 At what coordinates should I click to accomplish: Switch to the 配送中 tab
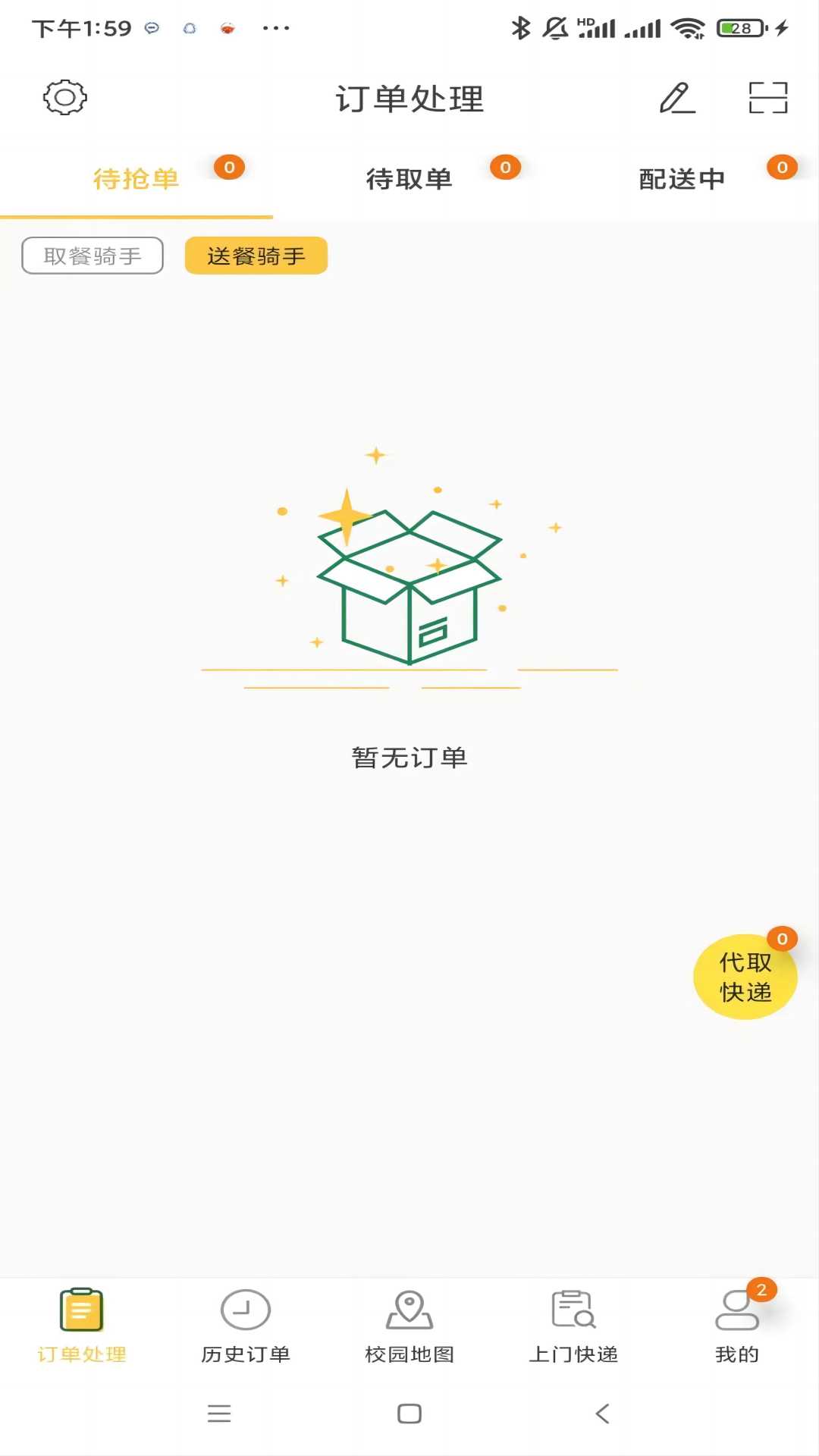(x=681, y=179)
